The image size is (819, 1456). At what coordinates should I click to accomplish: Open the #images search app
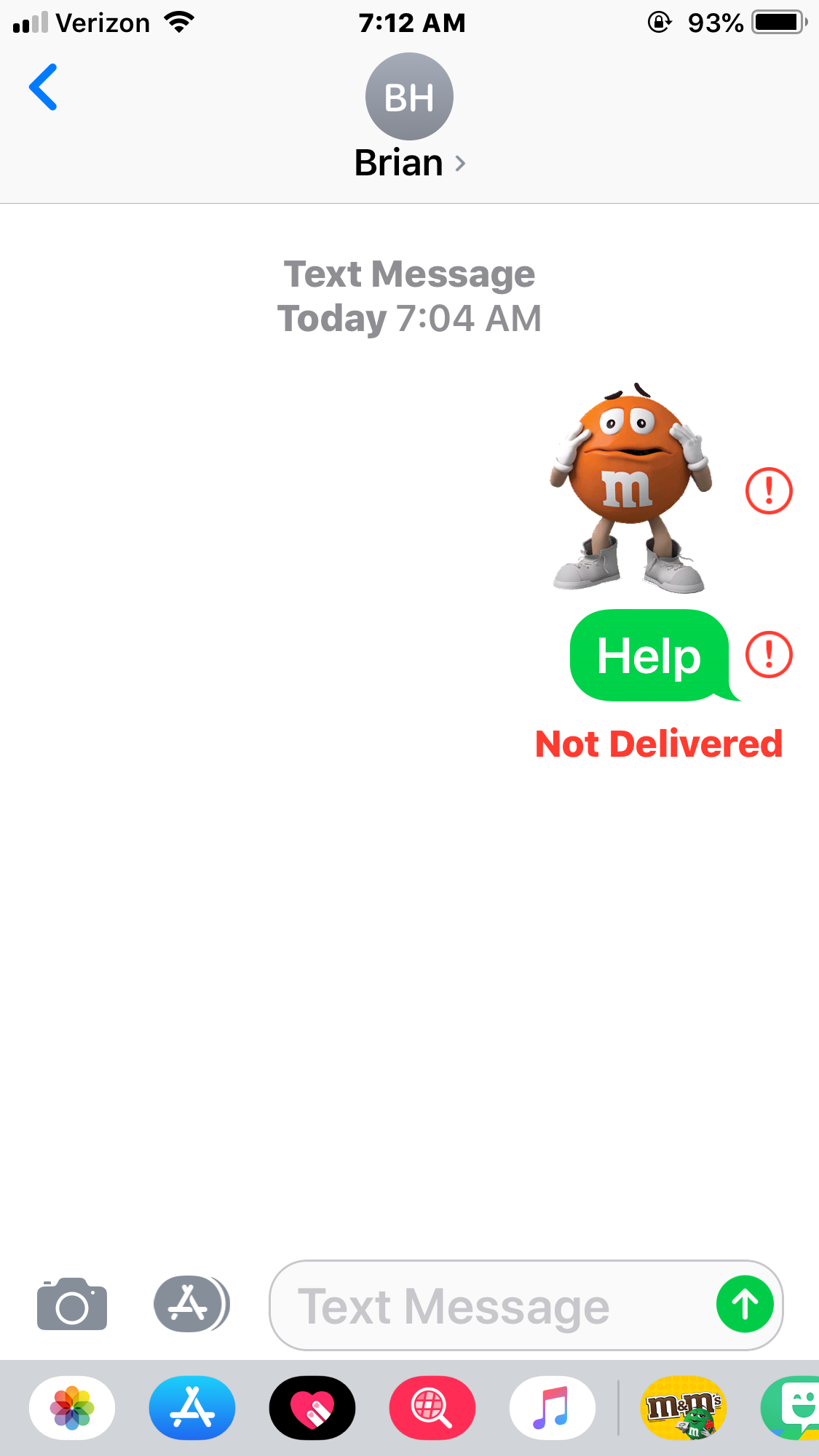pos(432,1408)
